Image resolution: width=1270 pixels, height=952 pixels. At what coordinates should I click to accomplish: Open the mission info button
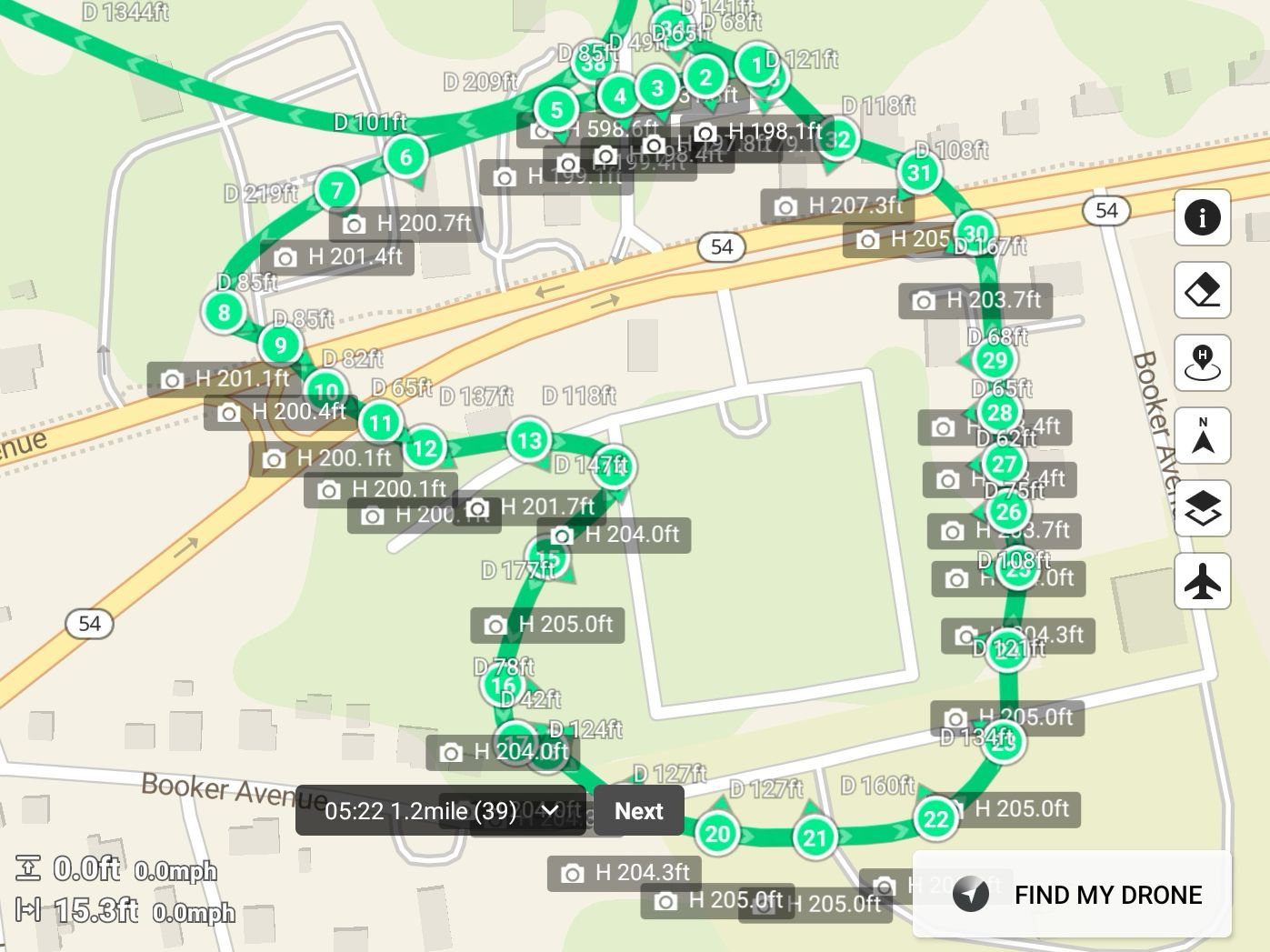(x=1202, y=217)
